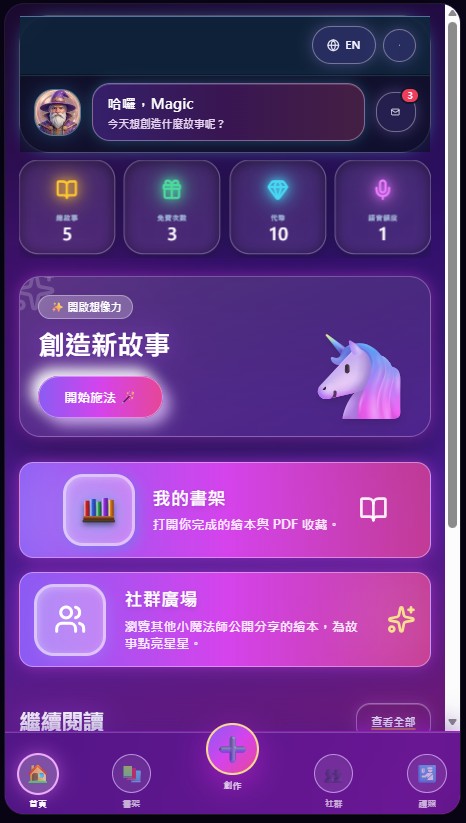
Task: Switch the language using the EN button
Action: tap(344, 45)
